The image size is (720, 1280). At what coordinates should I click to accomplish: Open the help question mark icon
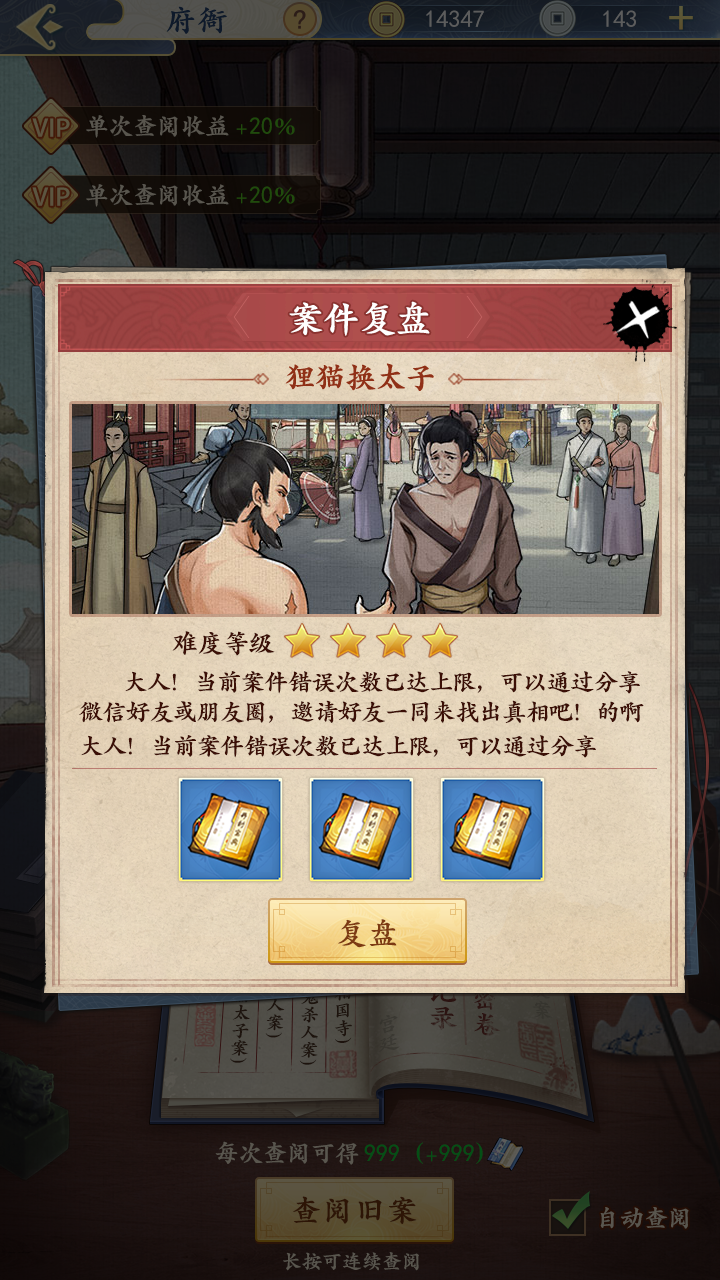tap(300, 19)
